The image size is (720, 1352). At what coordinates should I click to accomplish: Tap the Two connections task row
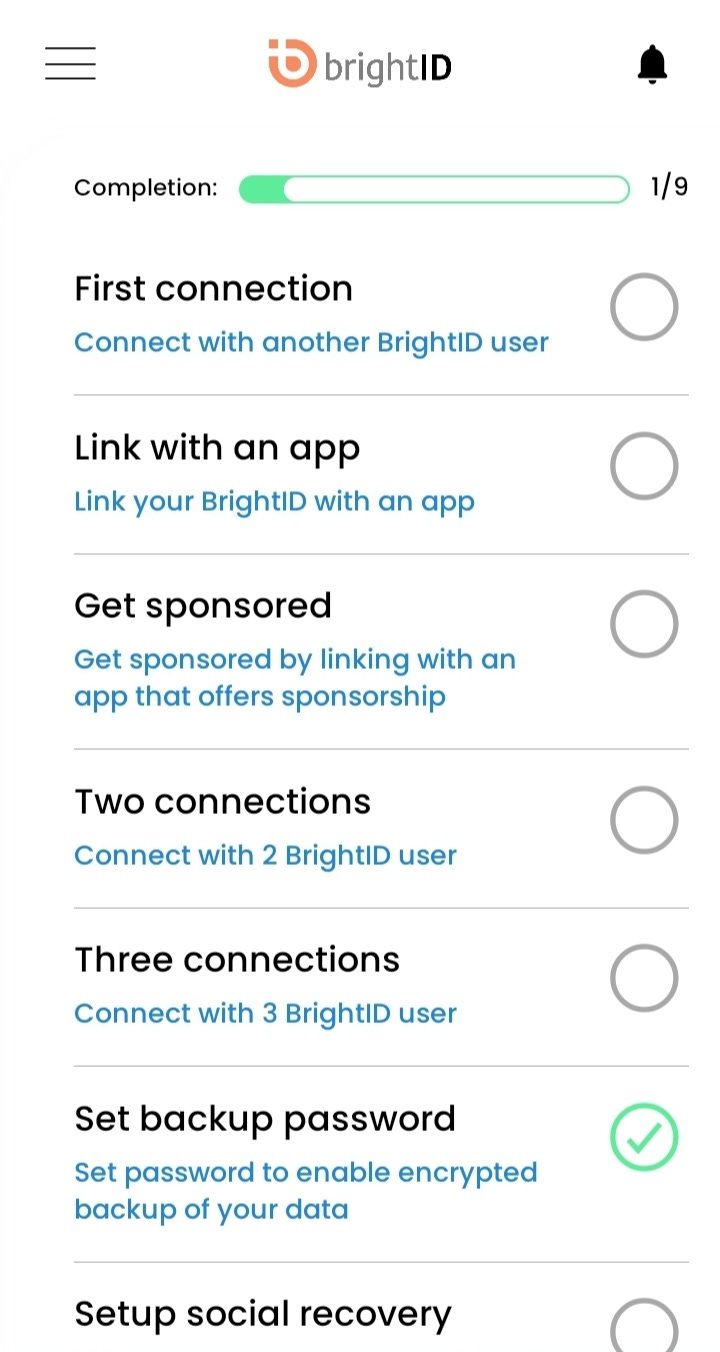381,829
